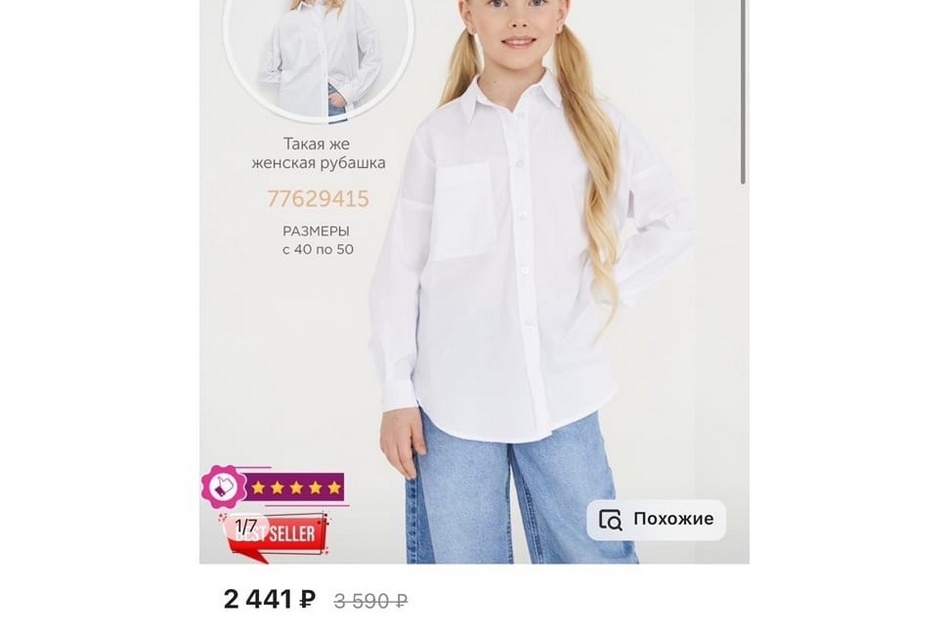Tap the Похожие similar-items button
Screen dimensions: 948x632
(x=656, y=519)
